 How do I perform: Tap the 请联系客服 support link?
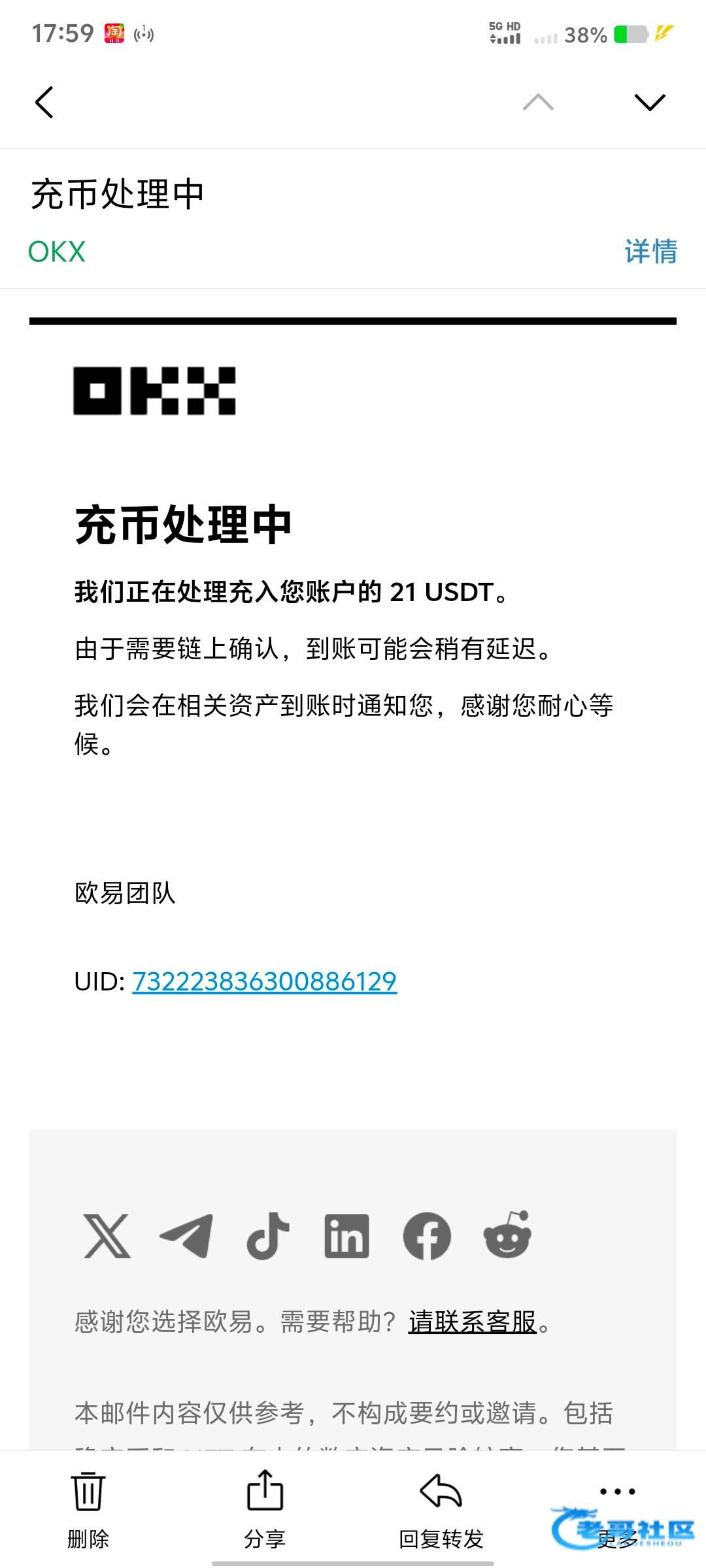tap(472, 1322)
